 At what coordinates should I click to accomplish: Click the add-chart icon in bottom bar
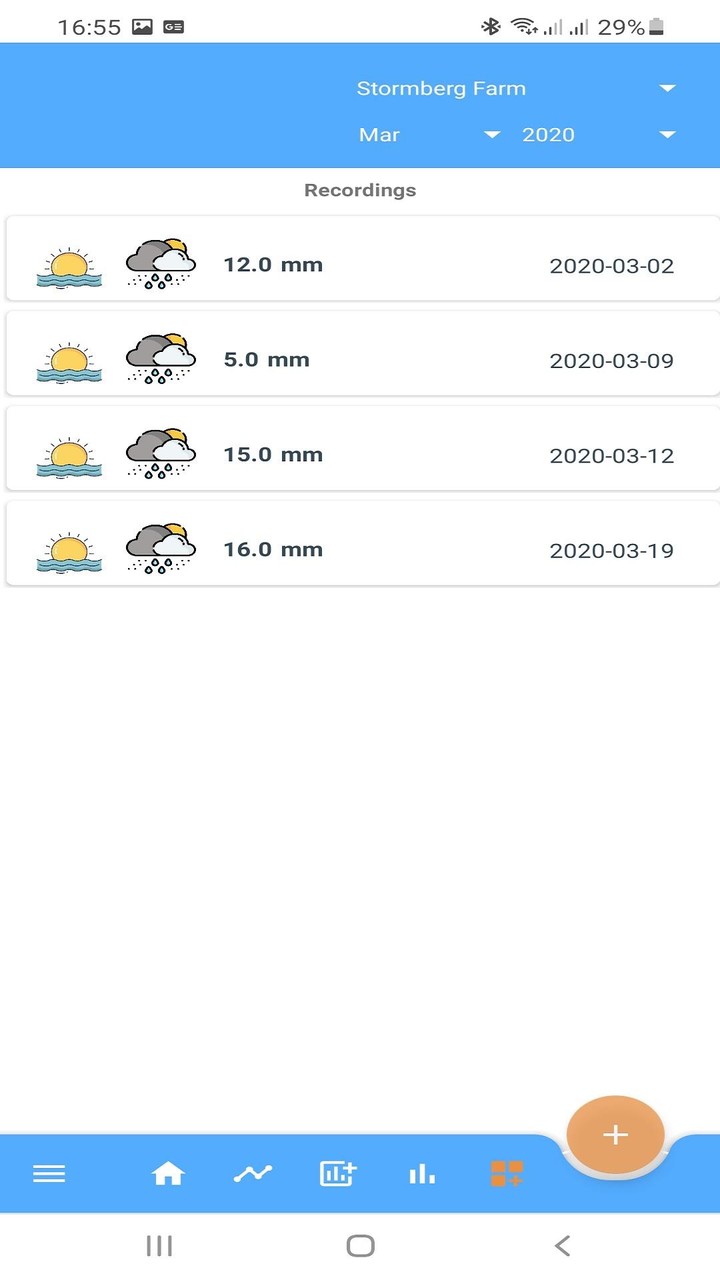(337, 1173)
